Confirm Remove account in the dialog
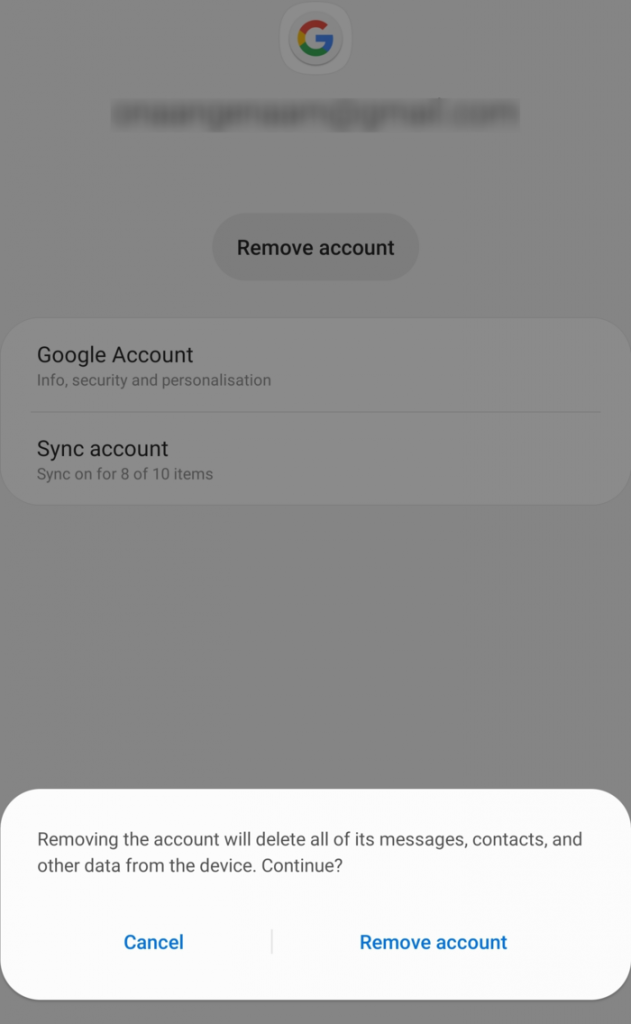This screenshot has height=1024, width=631. [x=433, y=942]
